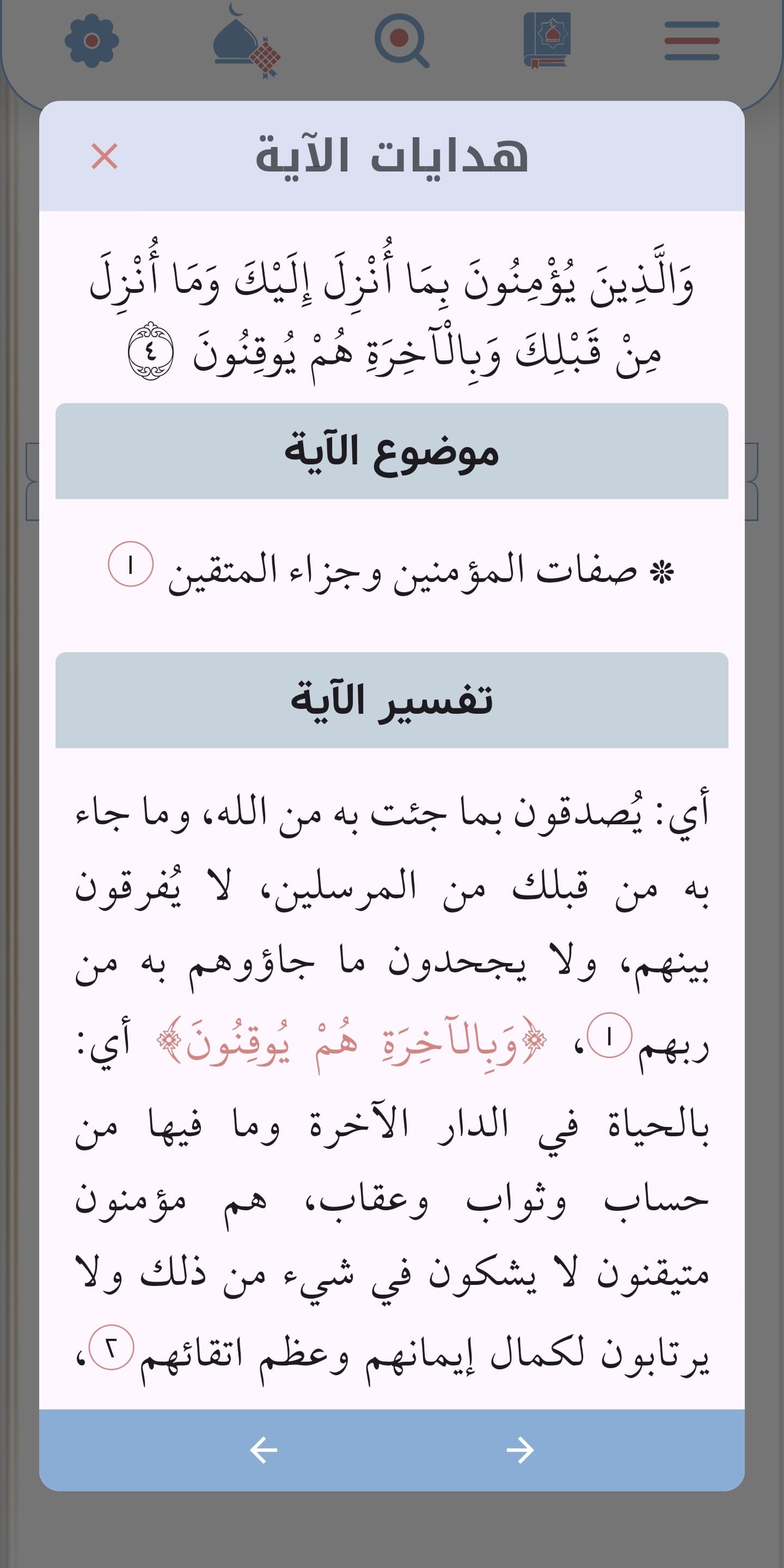Image resolution: width=784 pixels, height=1568 pixels.
Task: Open footnote ١ after the word ربهم
Action: pos(609,1036)
